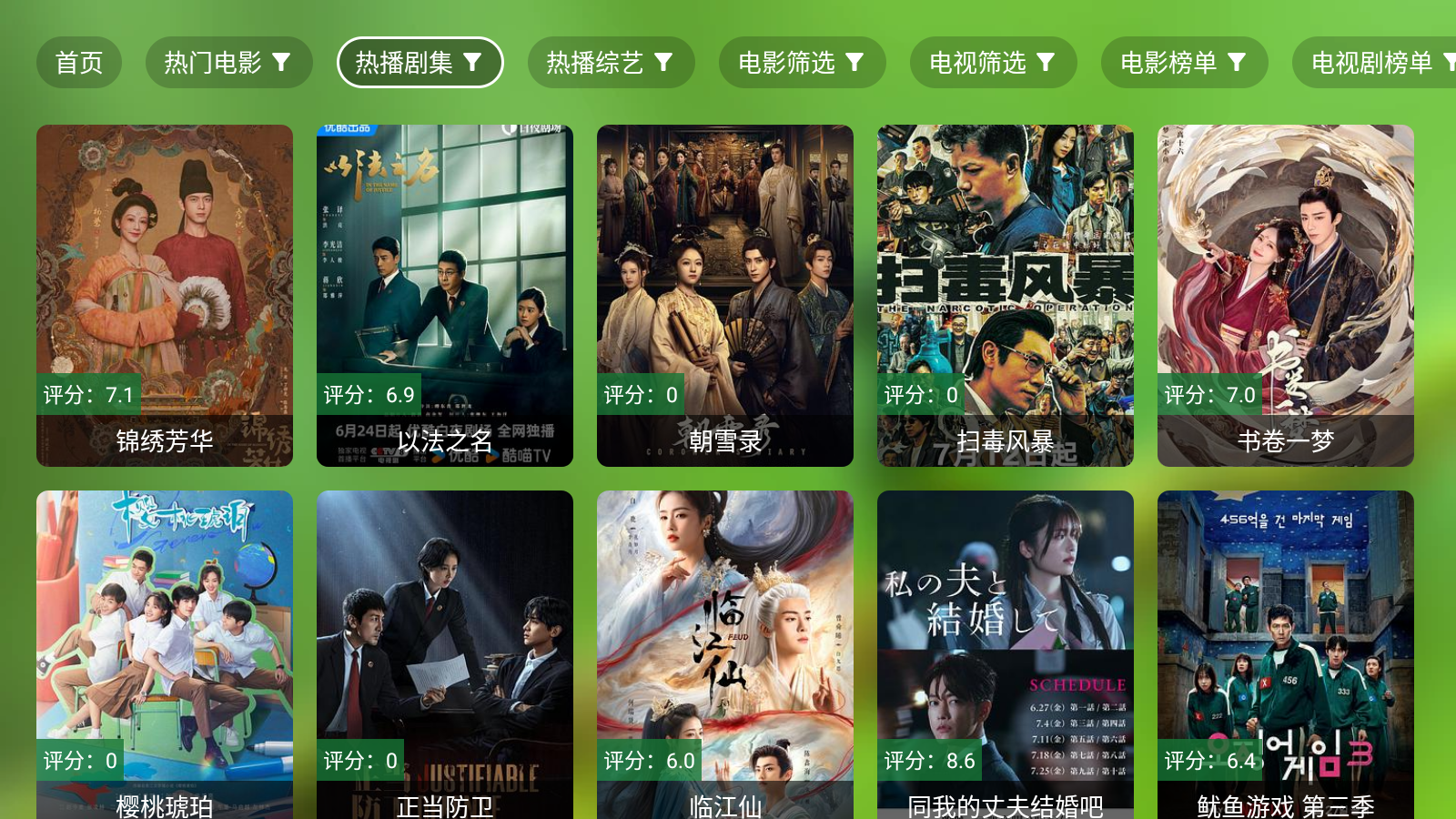
Task: Switch to 电影榜单 tab
Action: (1184, 63)
